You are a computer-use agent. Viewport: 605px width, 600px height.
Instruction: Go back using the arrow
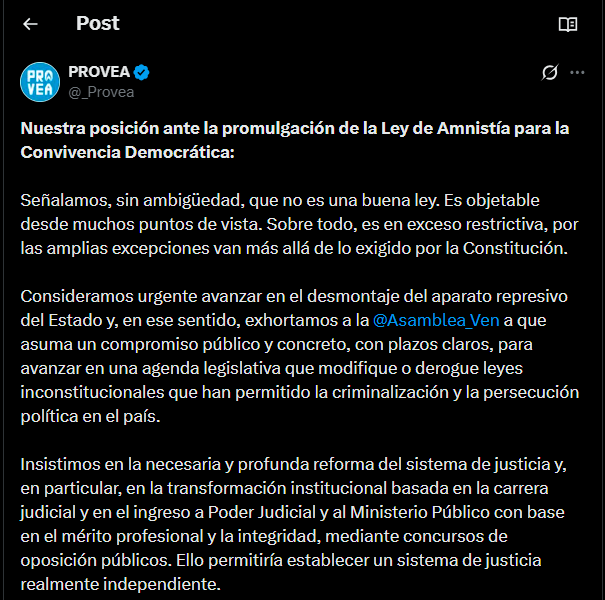coord(30,25)
